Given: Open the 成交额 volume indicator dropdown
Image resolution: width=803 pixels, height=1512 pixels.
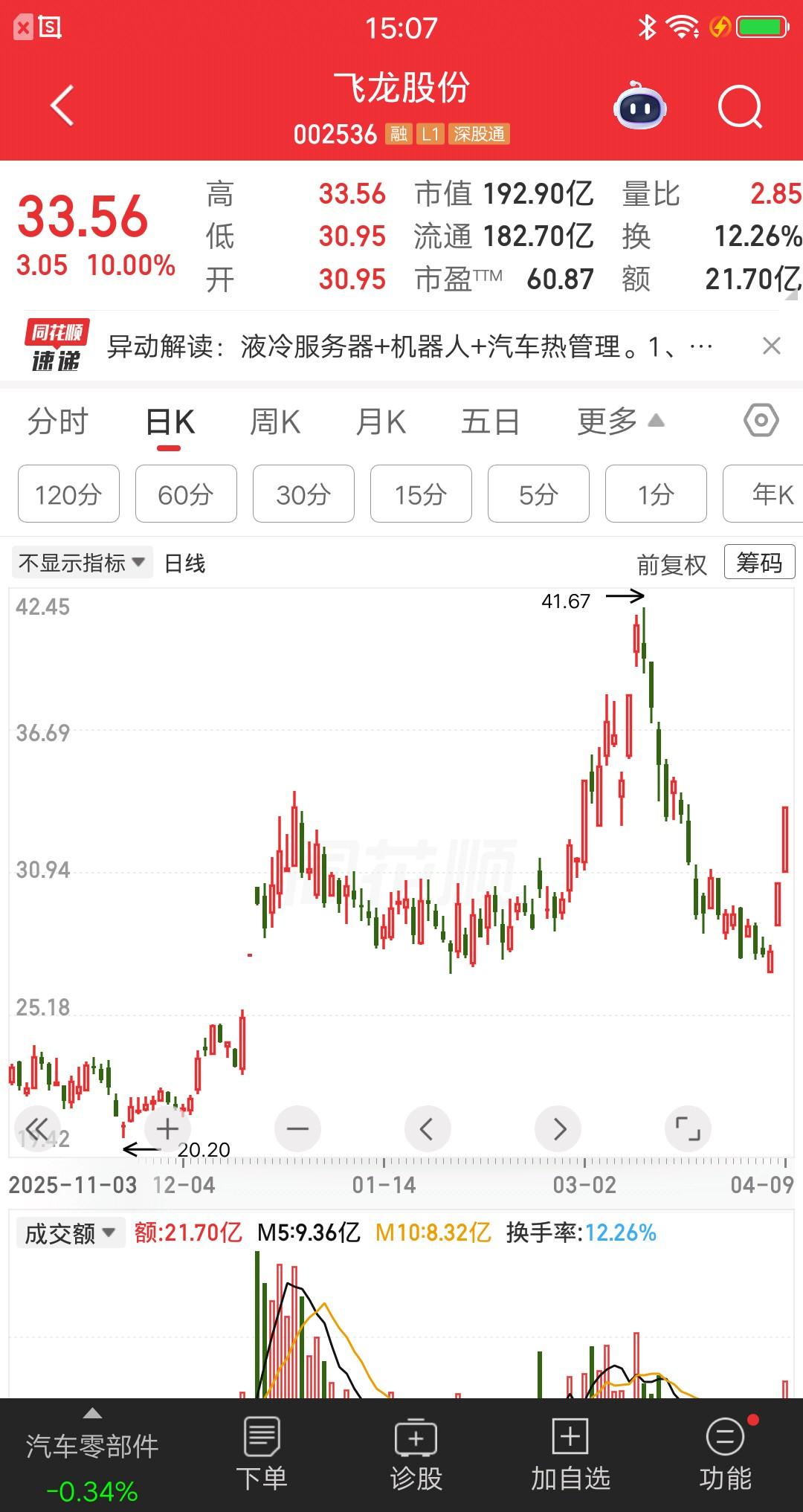Looking at the screenshot, I should coord(69,1232).
